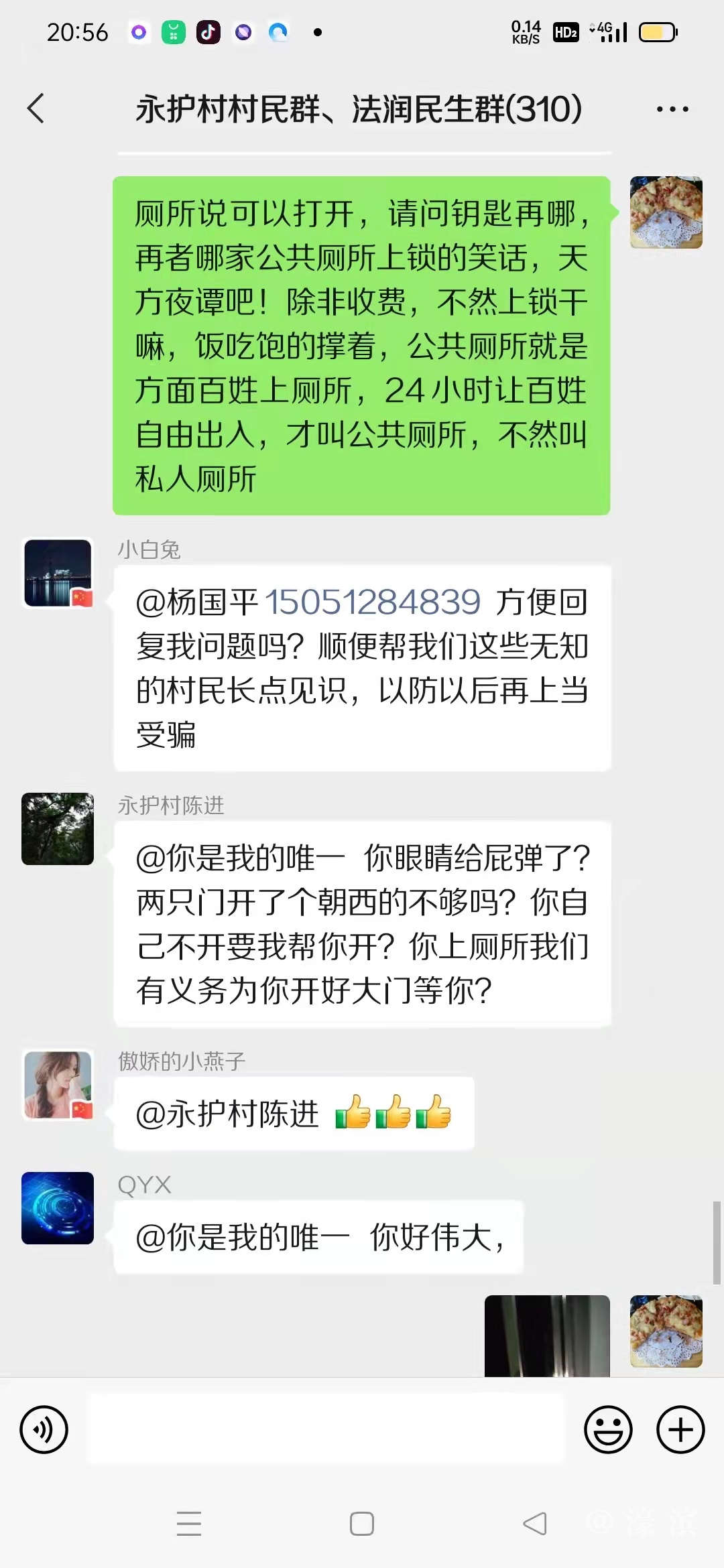This screenshot has height=1568, width=724.
Task: Open the group chat info menu
Action: click(672, 109)
